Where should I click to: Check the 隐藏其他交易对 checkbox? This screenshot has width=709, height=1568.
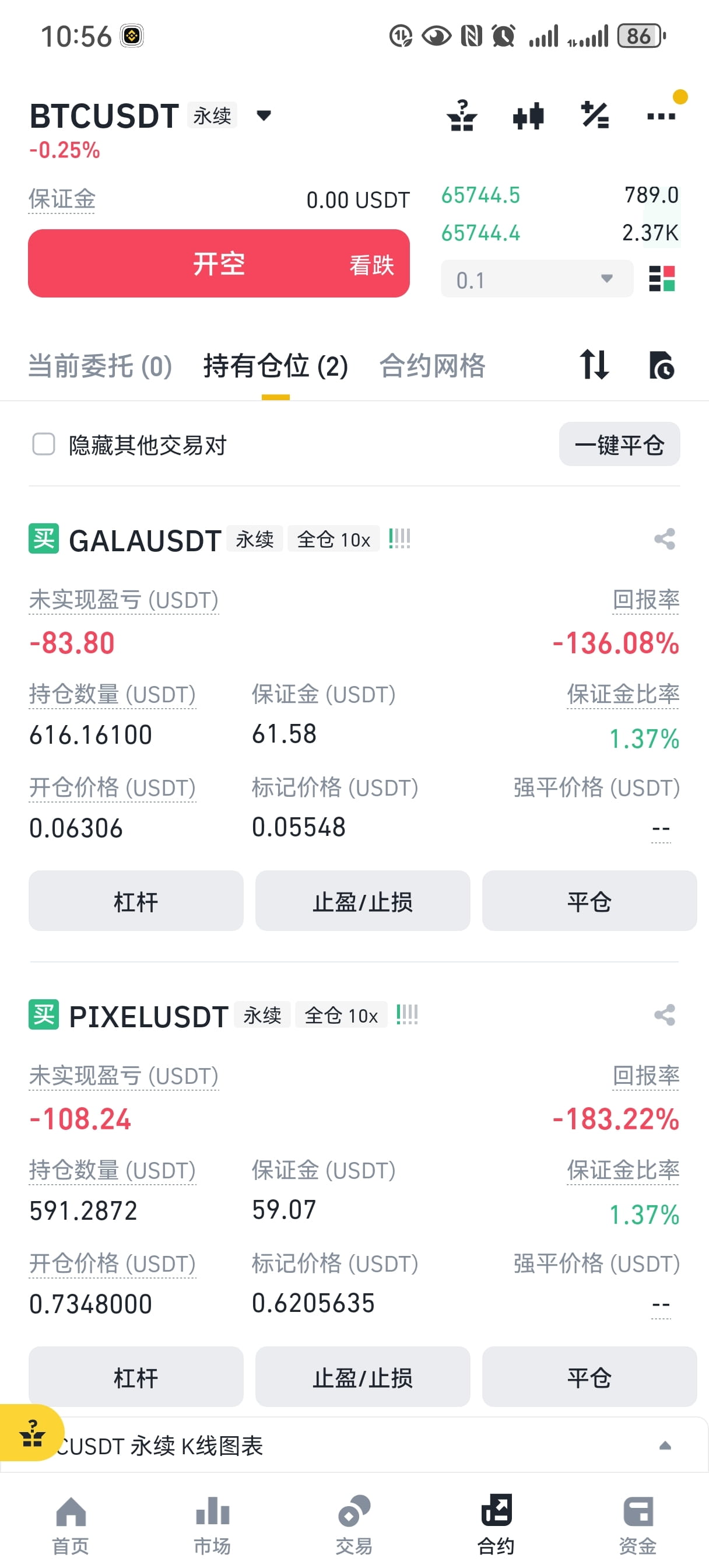(x=44, y=444)
